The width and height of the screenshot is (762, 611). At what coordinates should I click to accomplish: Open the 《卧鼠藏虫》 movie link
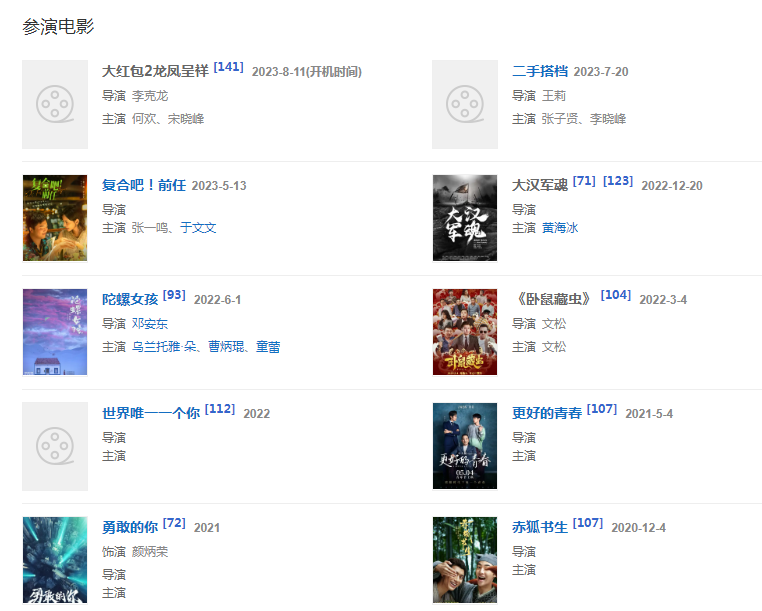[554, 300]
